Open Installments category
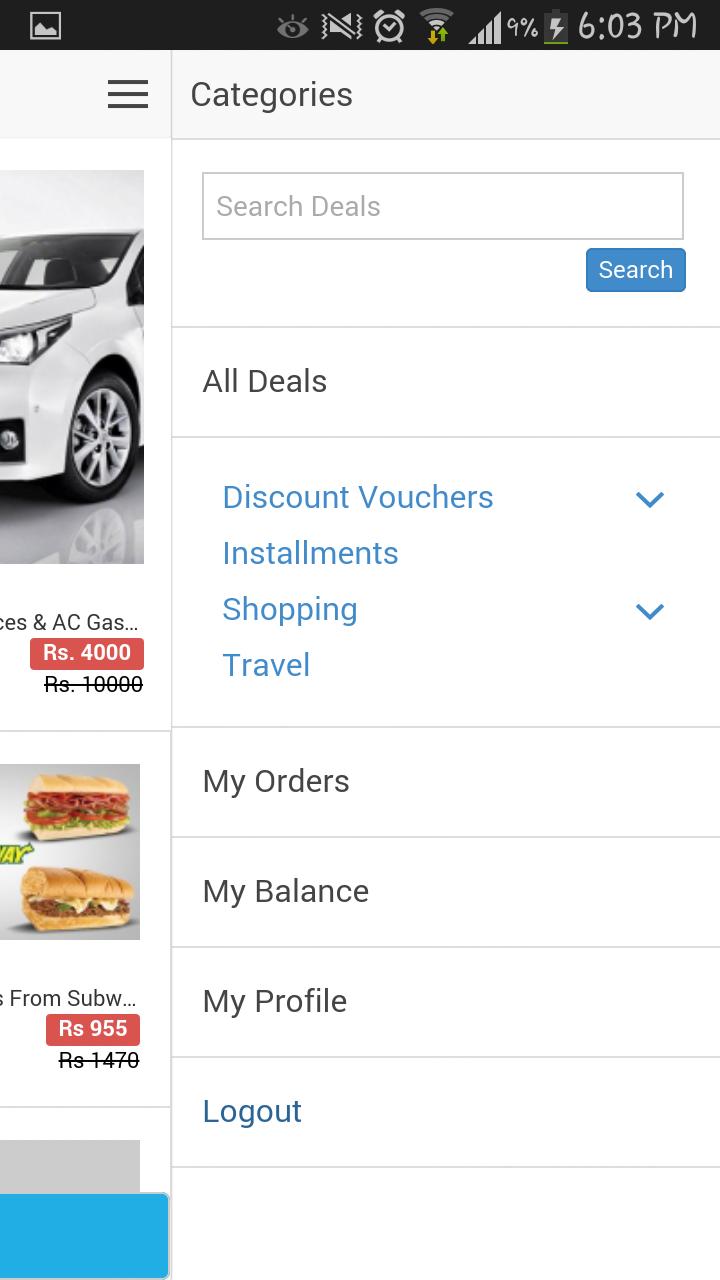Screen dimensions: 720x1280 310,553
